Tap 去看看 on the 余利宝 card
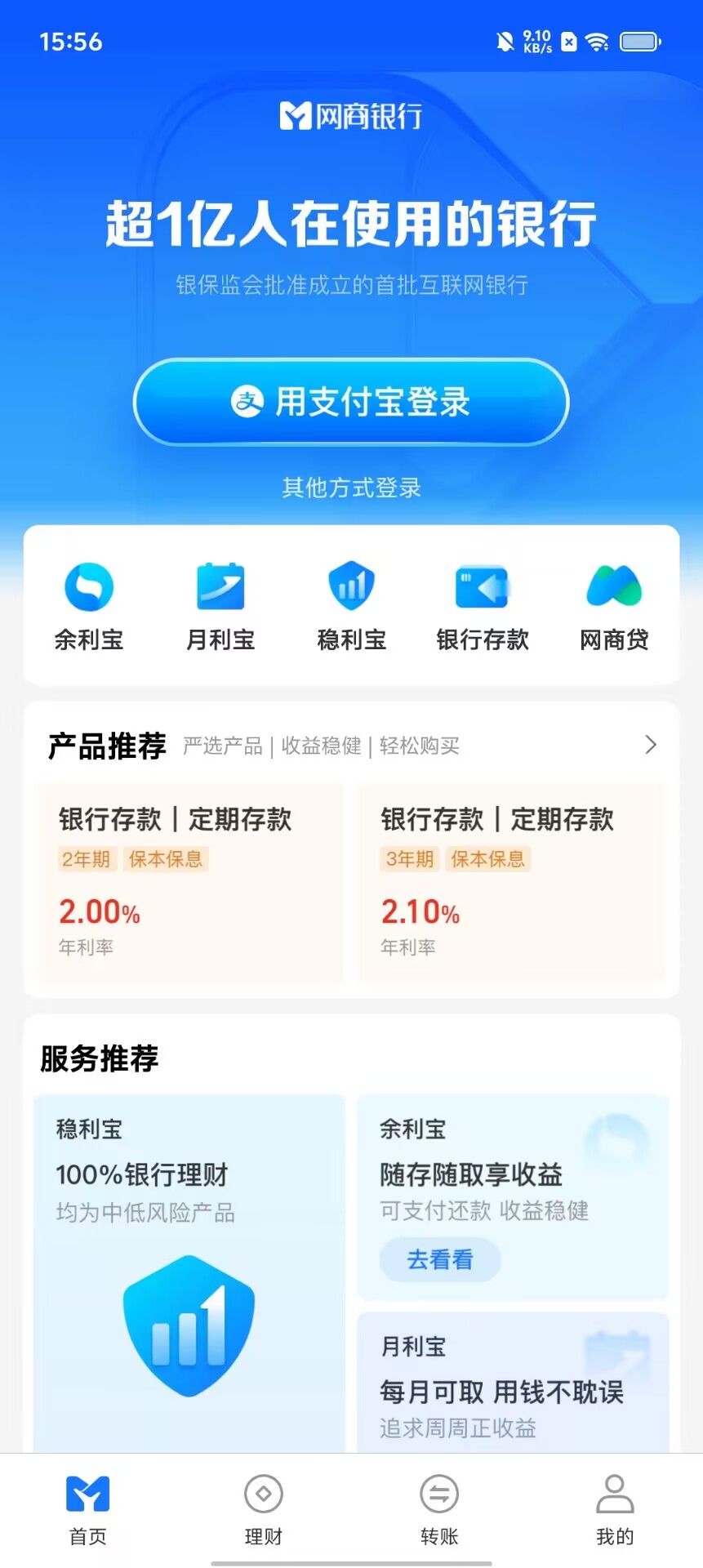Screen dimensions: 703x1568 (439, 1259)
